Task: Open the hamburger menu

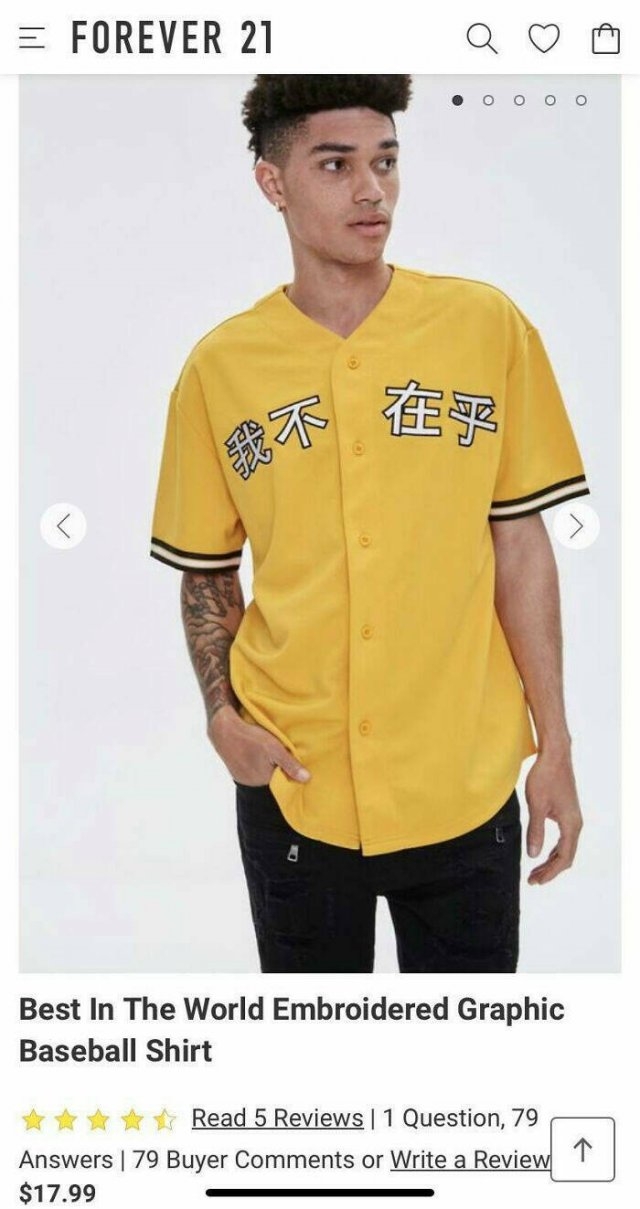Action: click(x=33, y=38)
